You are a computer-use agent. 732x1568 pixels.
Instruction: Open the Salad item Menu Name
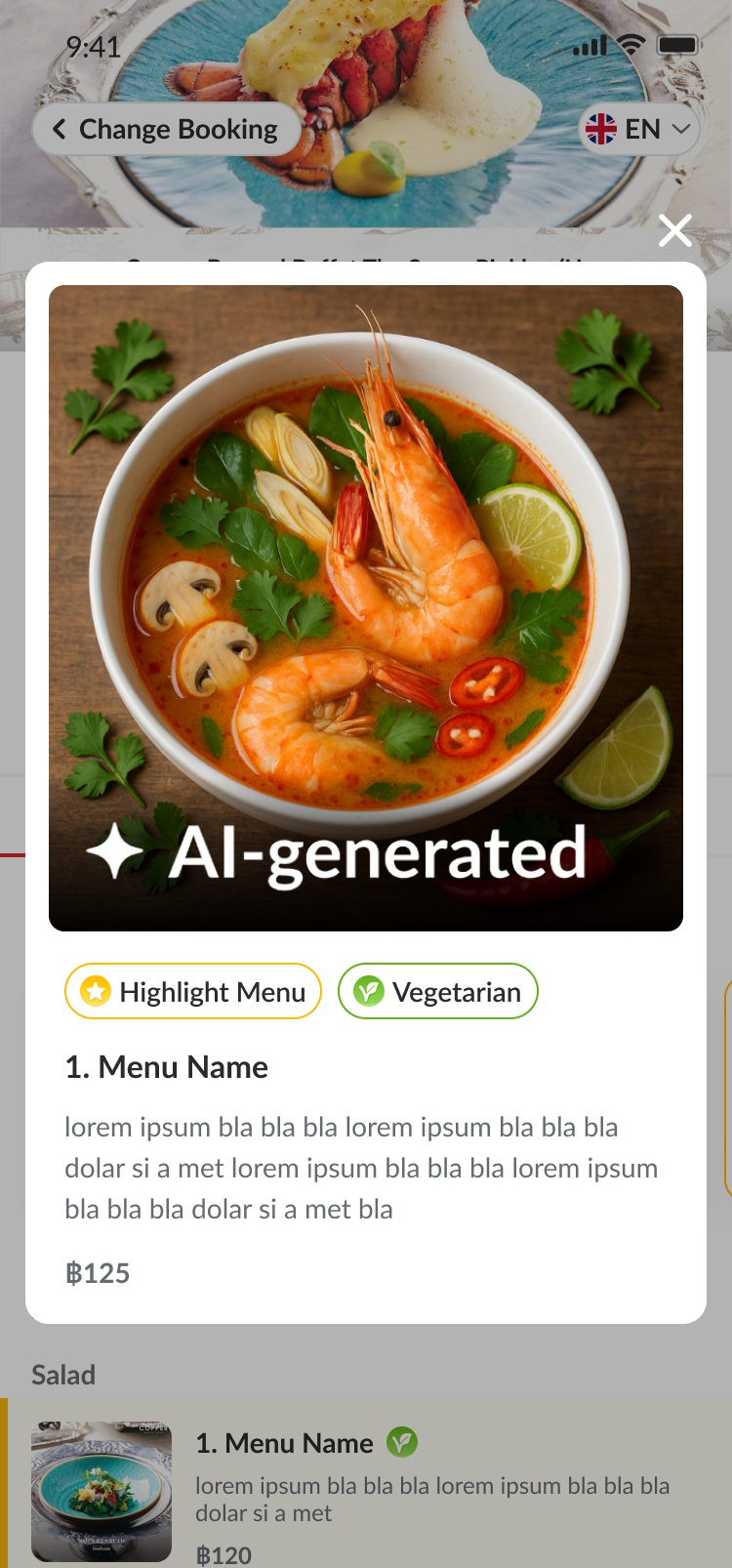pyautogui.click(x=284, y=1443)
